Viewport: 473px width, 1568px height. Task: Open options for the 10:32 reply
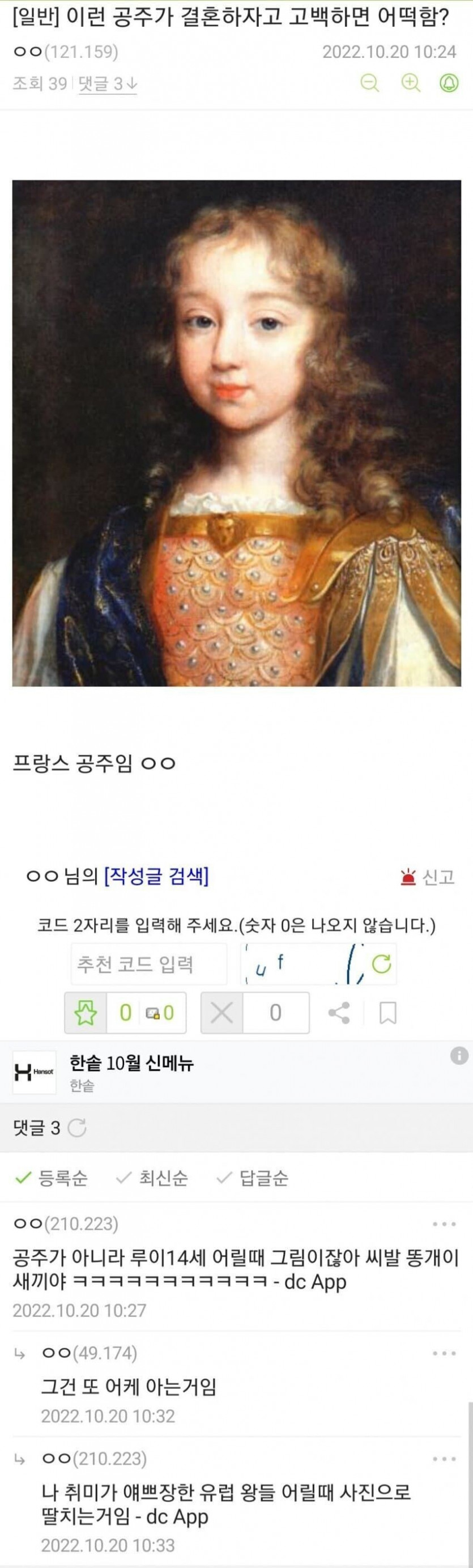click(x=444, y=1353)
